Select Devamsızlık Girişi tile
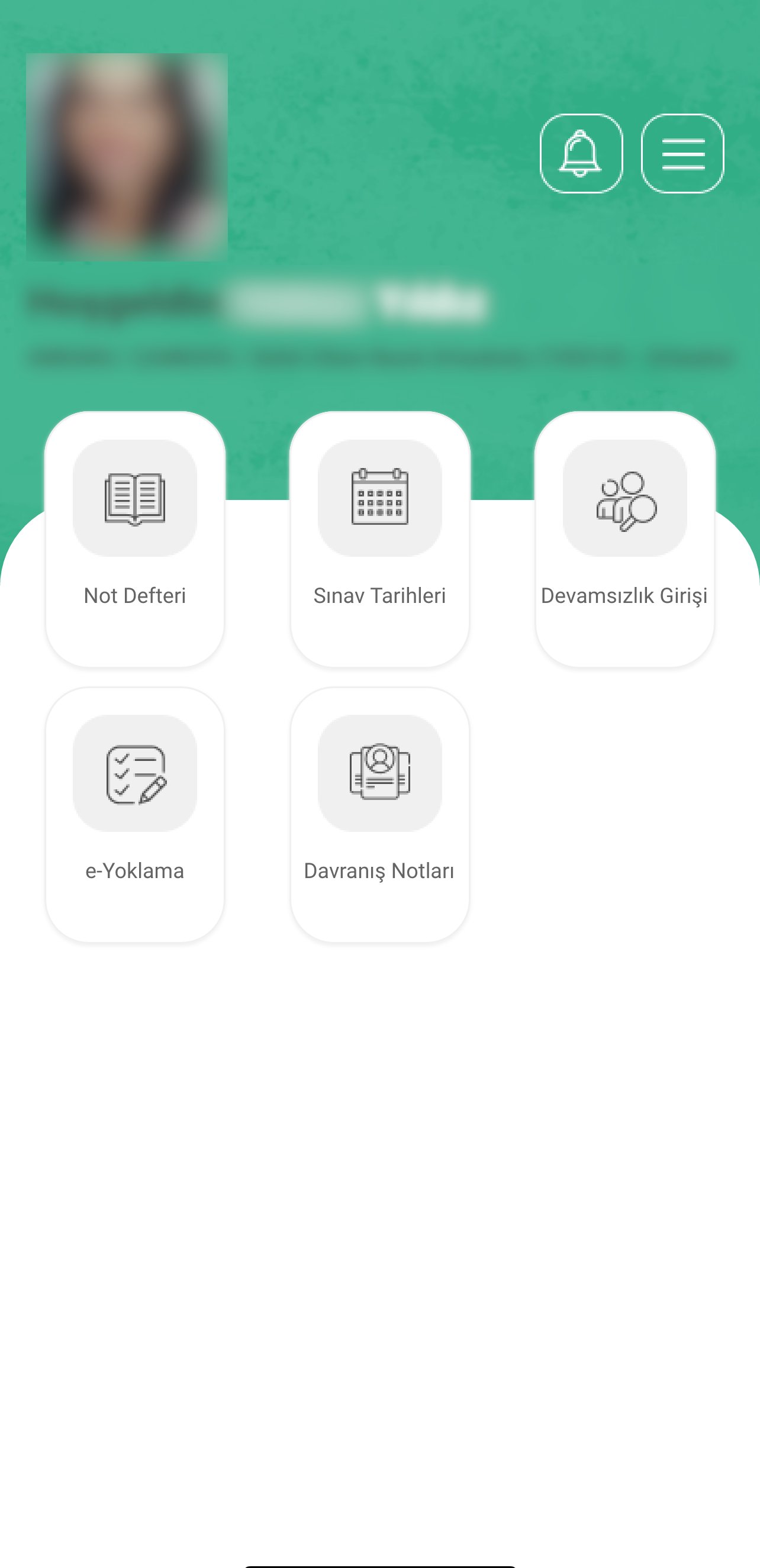 point(624,539)
